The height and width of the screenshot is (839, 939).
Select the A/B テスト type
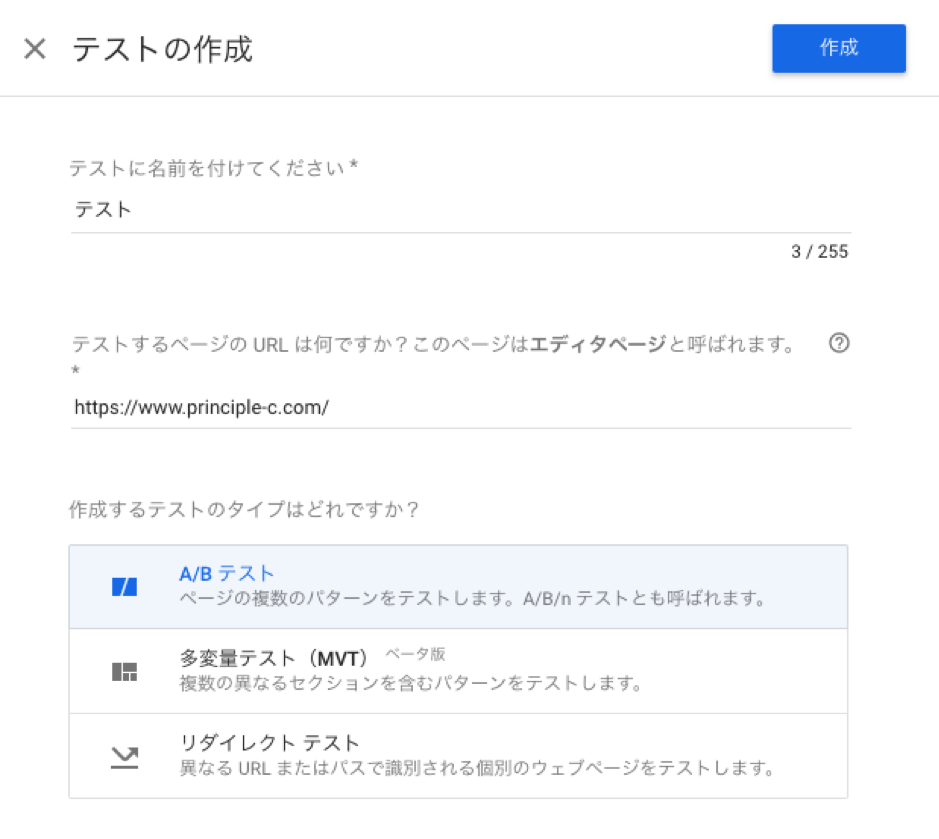coord(458,586)
